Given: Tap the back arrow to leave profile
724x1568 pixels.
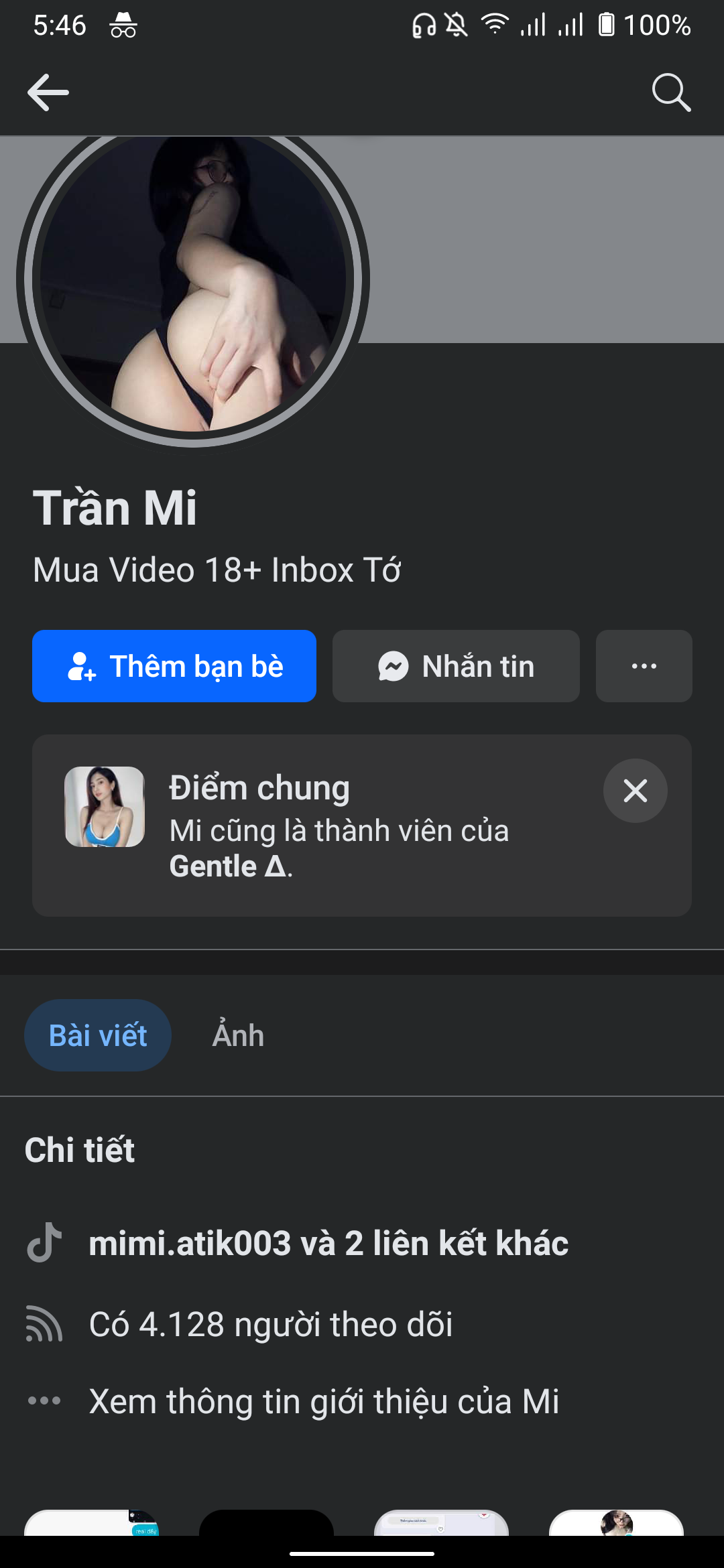Looking at the screenshot, I should [48, 92].
